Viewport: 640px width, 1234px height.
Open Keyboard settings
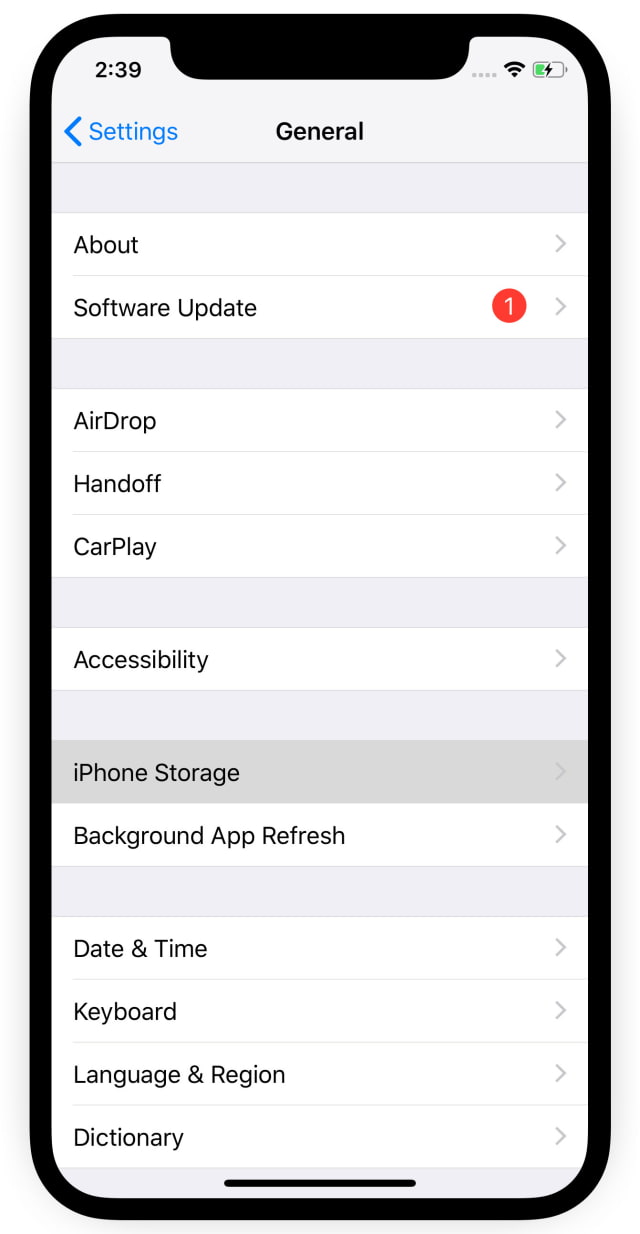[x=319, y=1012]
